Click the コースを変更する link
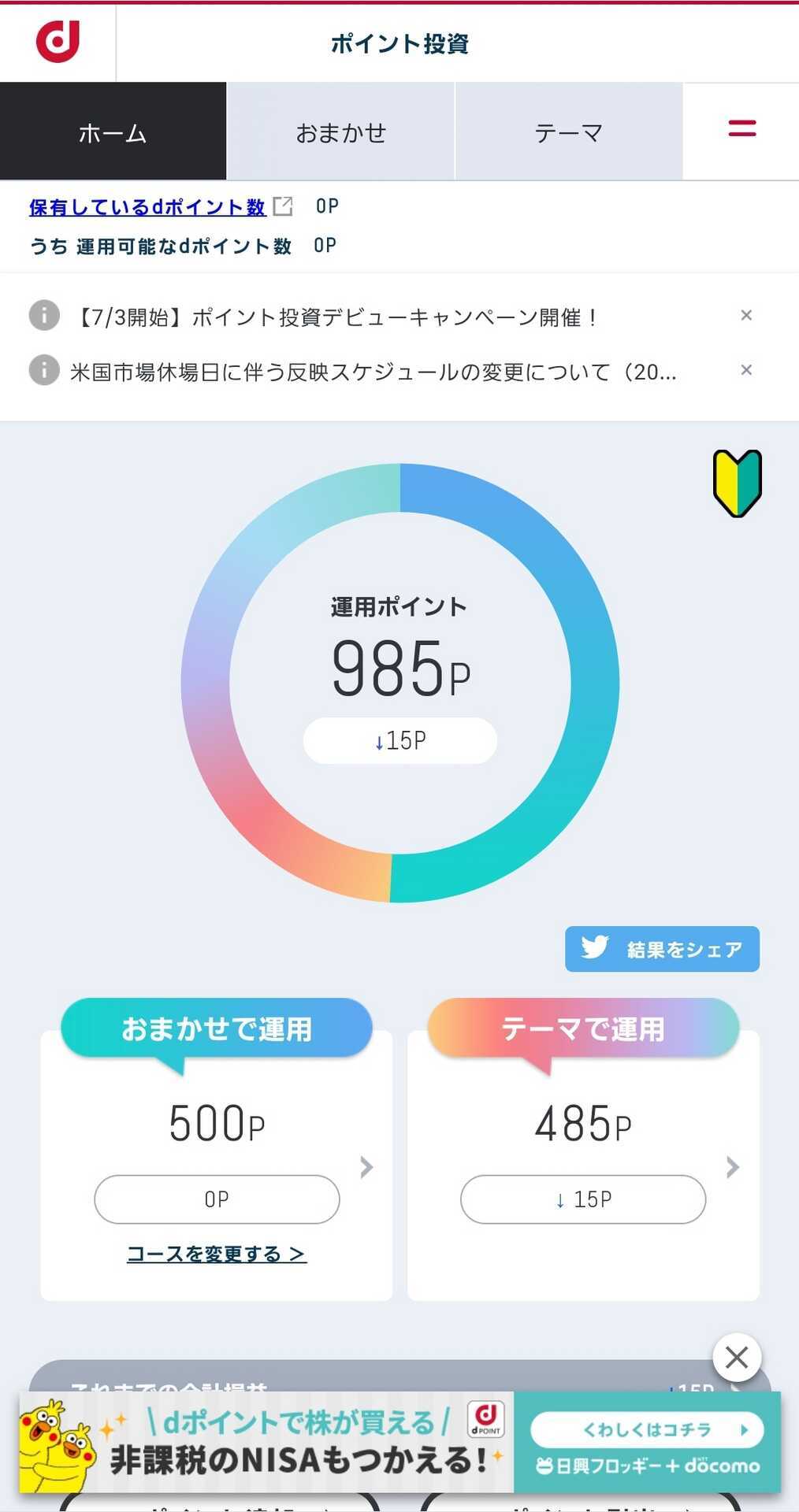The height and width of the screenshot is (1512, 799). tap(216, 1253)
